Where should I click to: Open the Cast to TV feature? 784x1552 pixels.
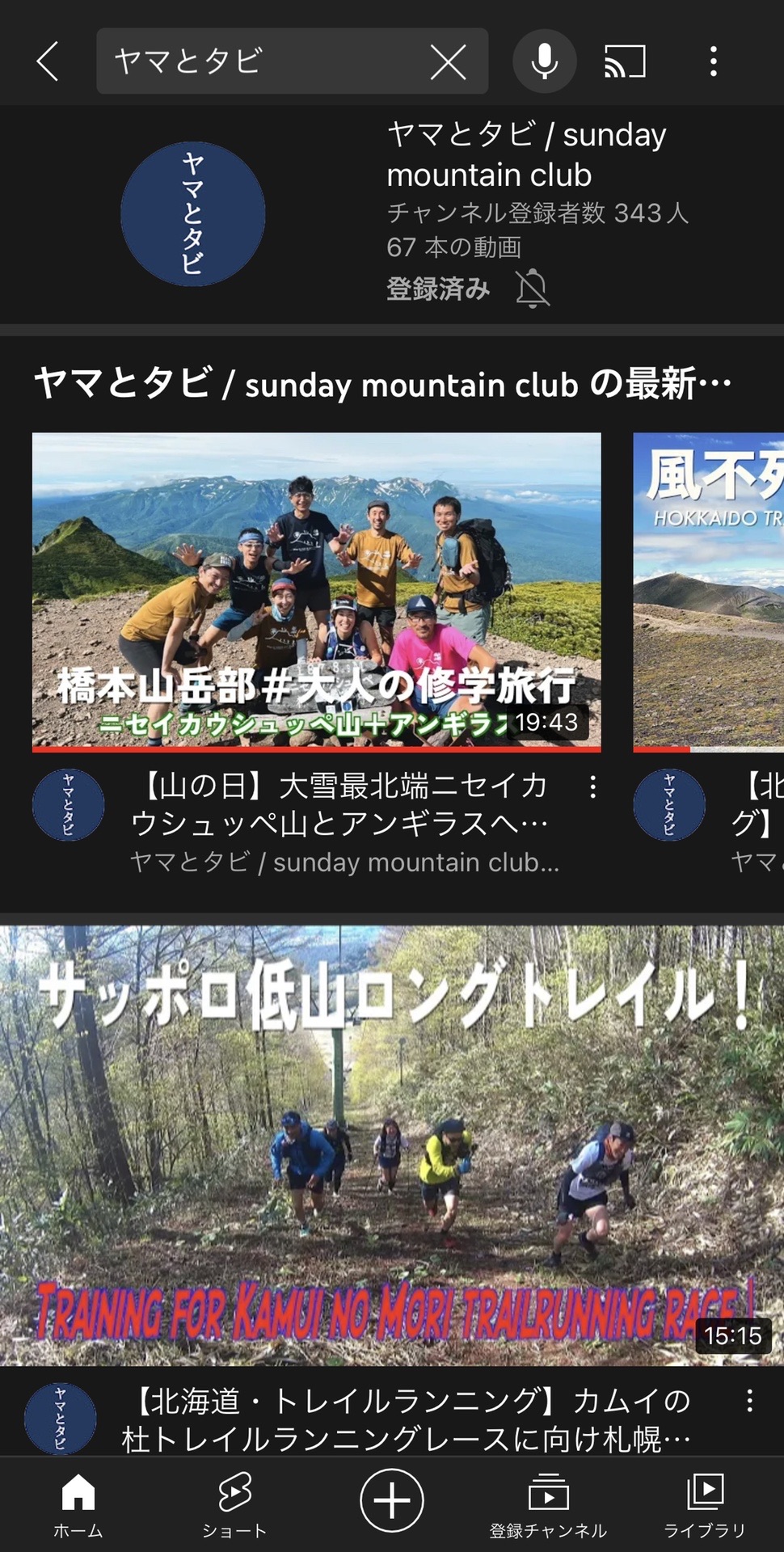[625, 61]
